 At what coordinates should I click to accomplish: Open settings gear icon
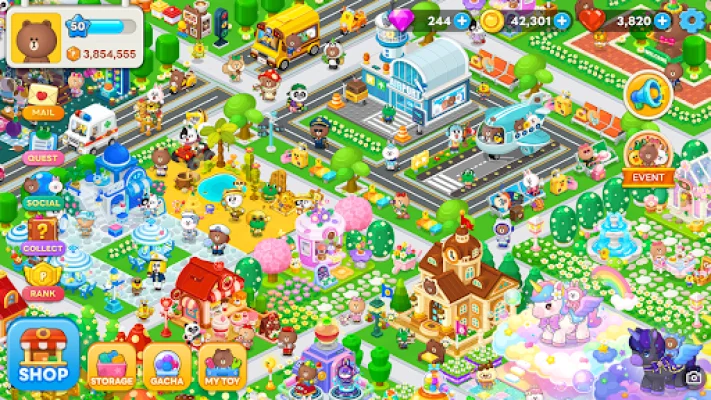(691, 19)
